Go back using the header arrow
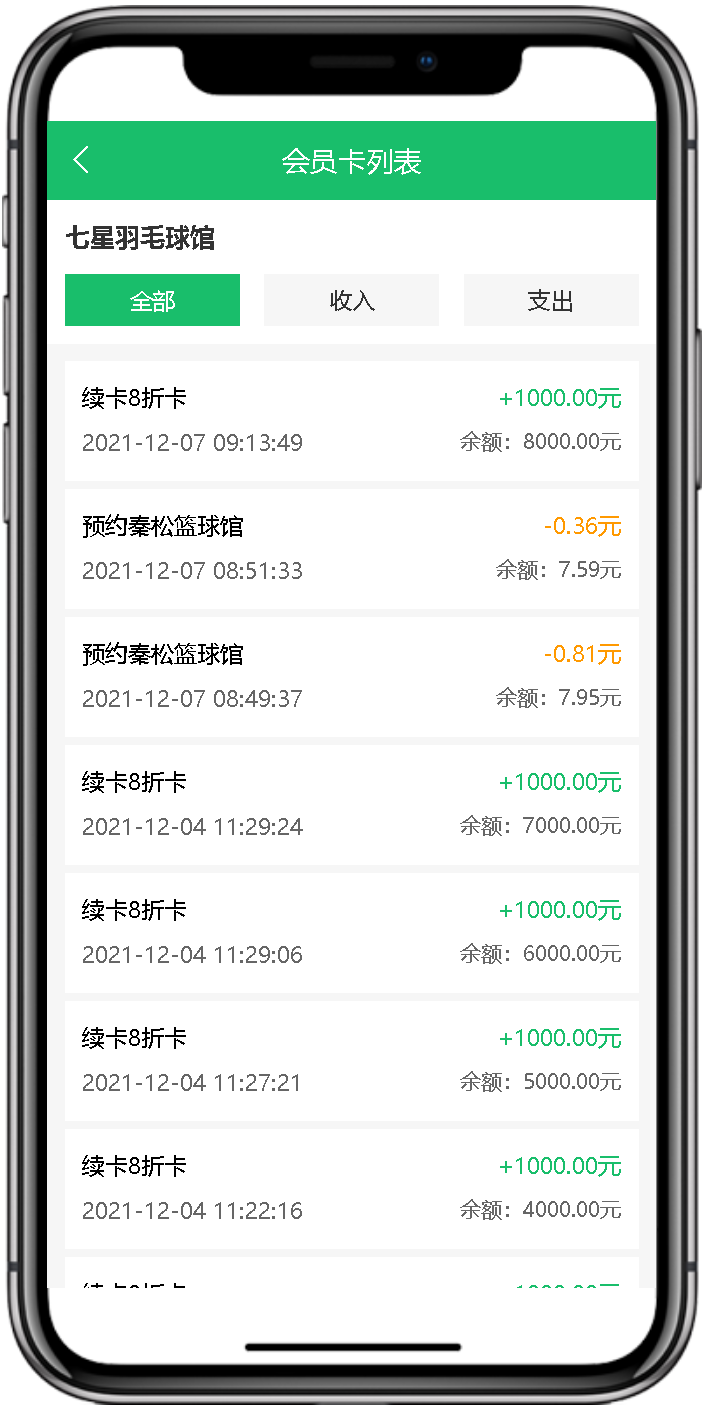Viewport: 708px width, 1415px height. pyautogui.click(x=82, y=160)
